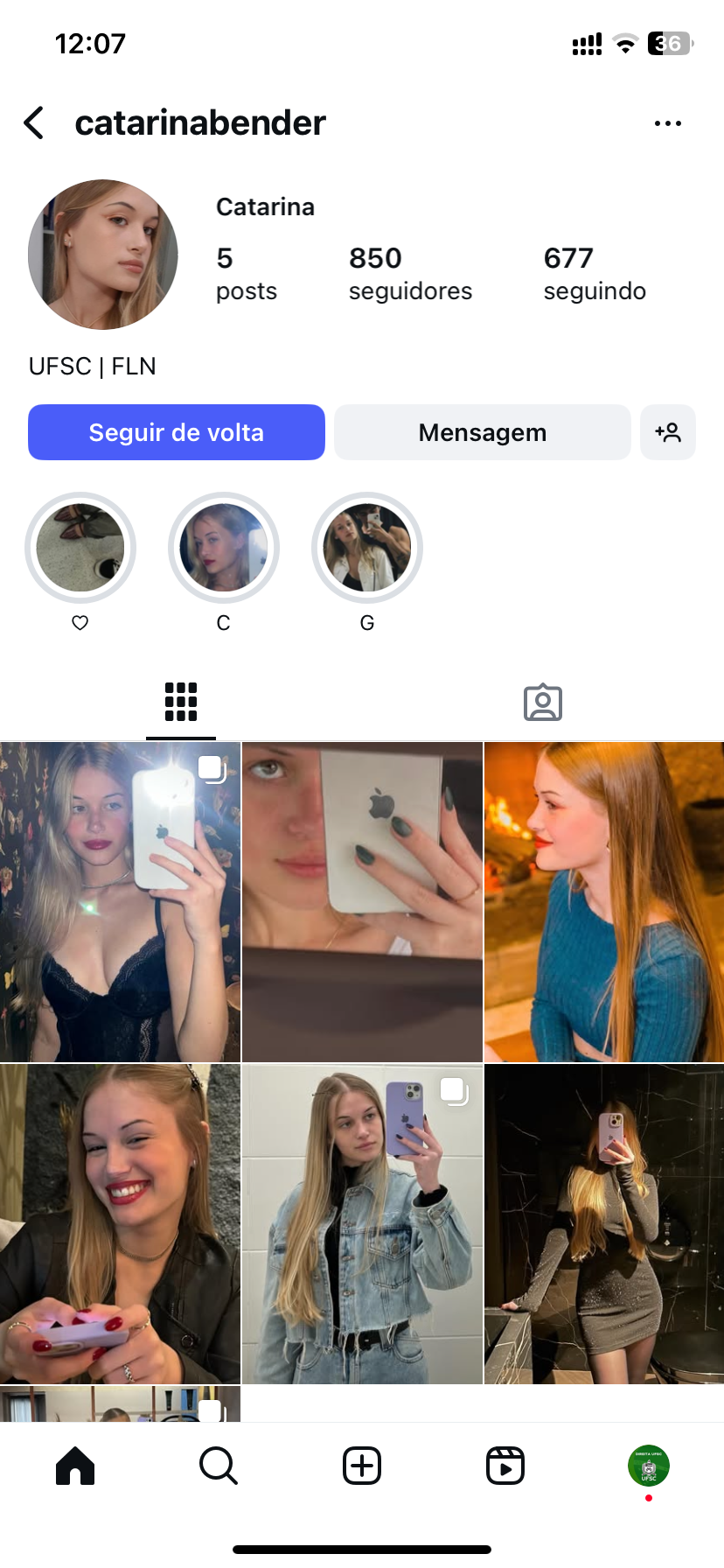This screenshot has width=724, height=1568.
Task: Open the sparkly skirt mirror photo post
Action: tap(604, 1223)
